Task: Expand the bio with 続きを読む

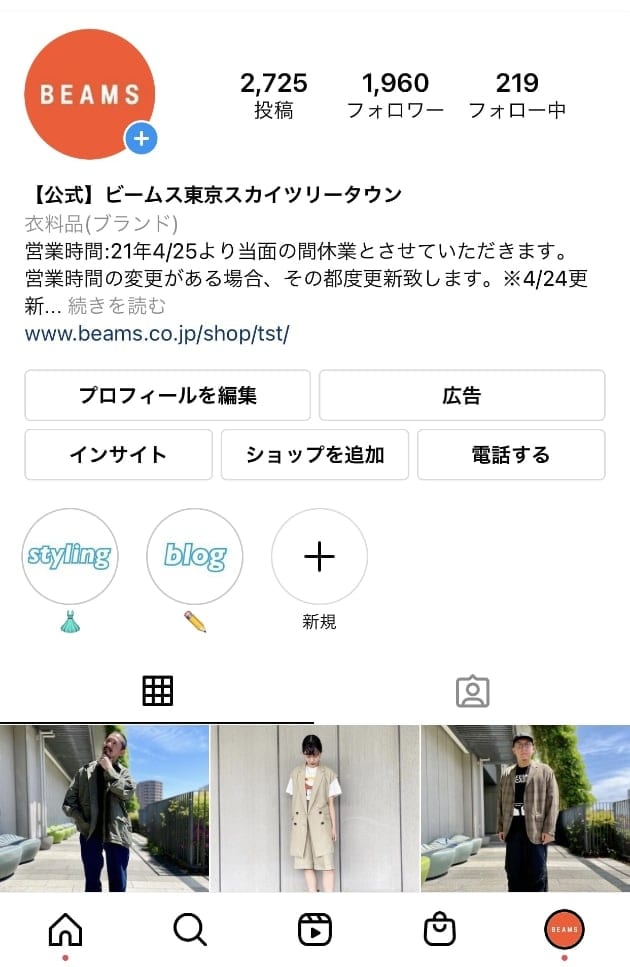Action: pos(116,306)
